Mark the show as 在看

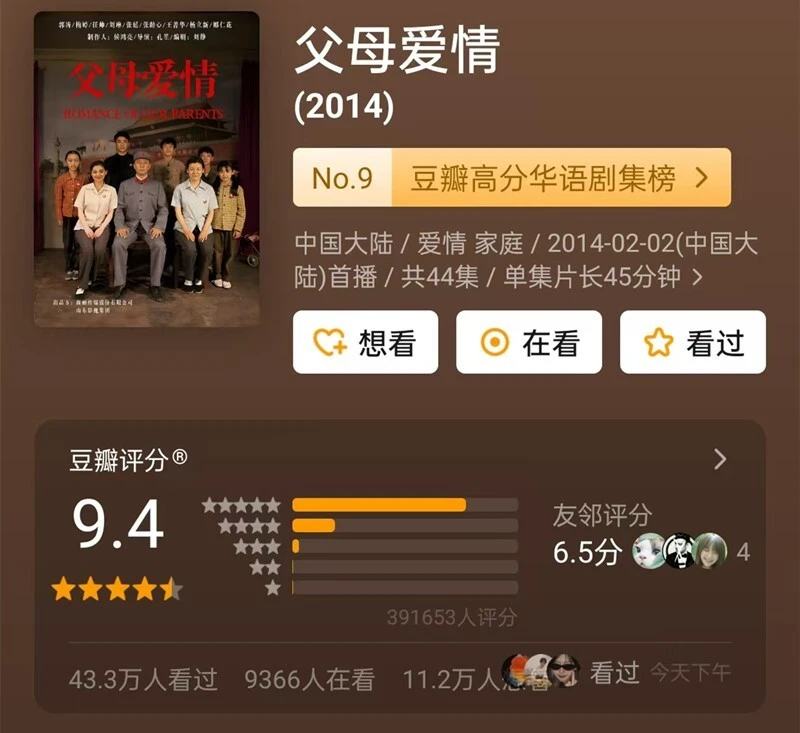click(529, 343)
